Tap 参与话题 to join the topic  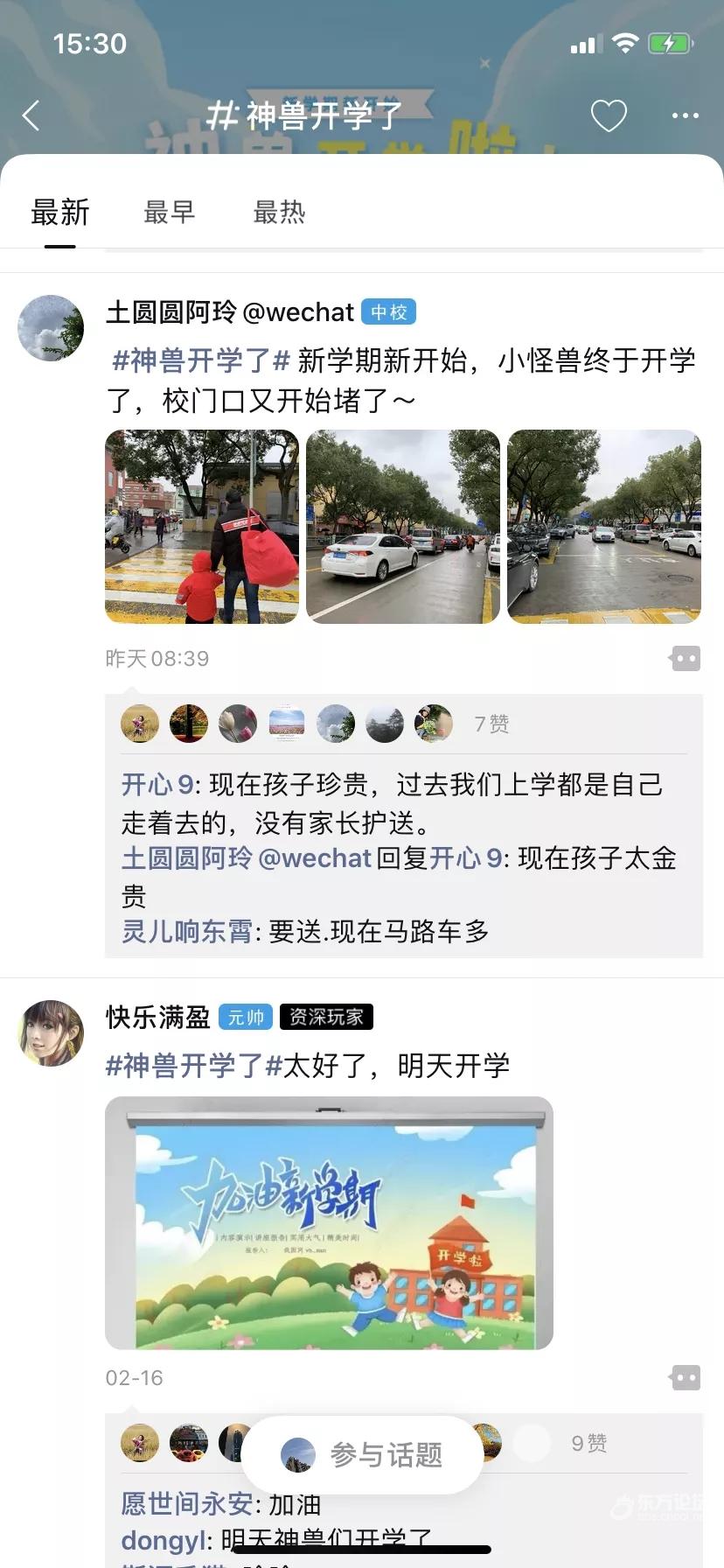click(x=362, y=1454)
